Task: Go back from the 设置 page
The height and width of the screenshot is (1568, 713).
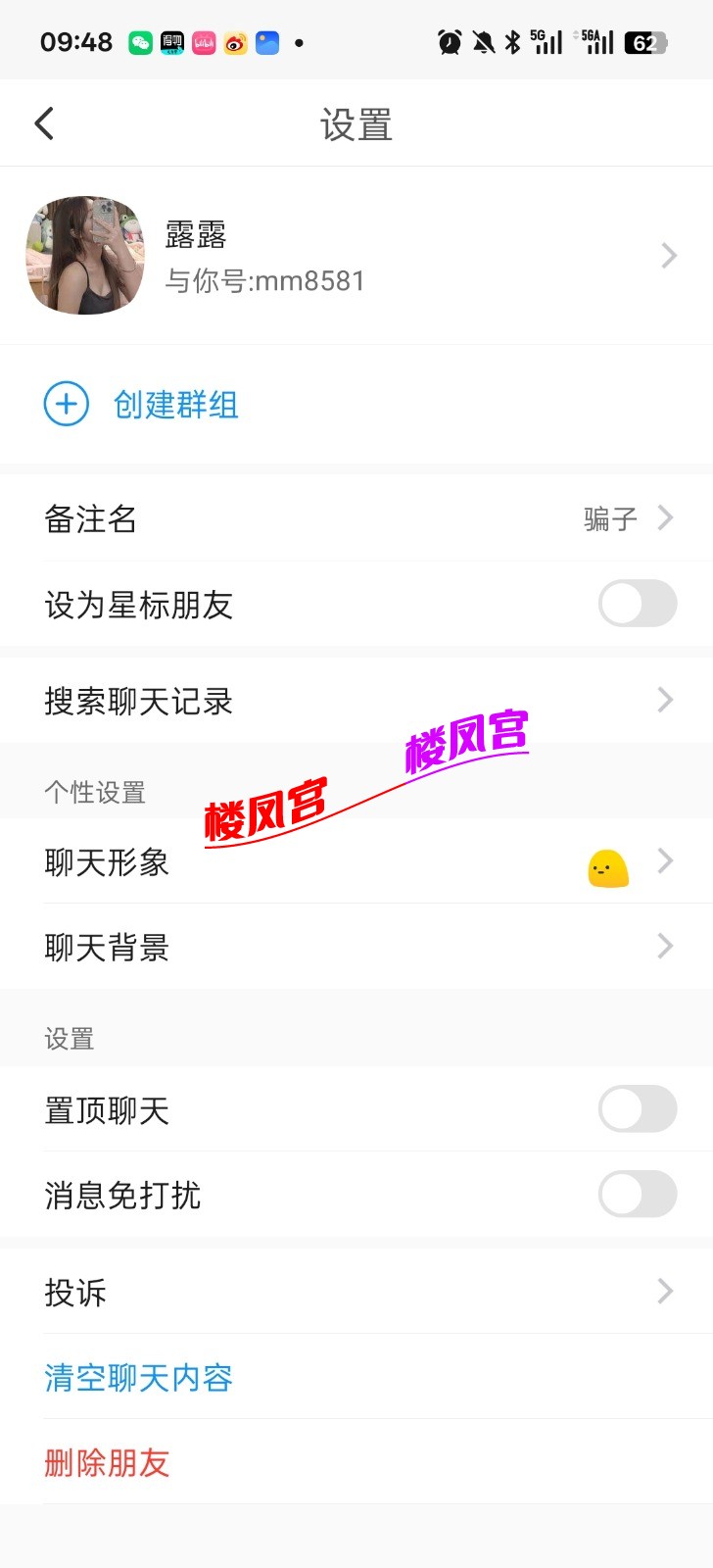Action: (44, 124)
